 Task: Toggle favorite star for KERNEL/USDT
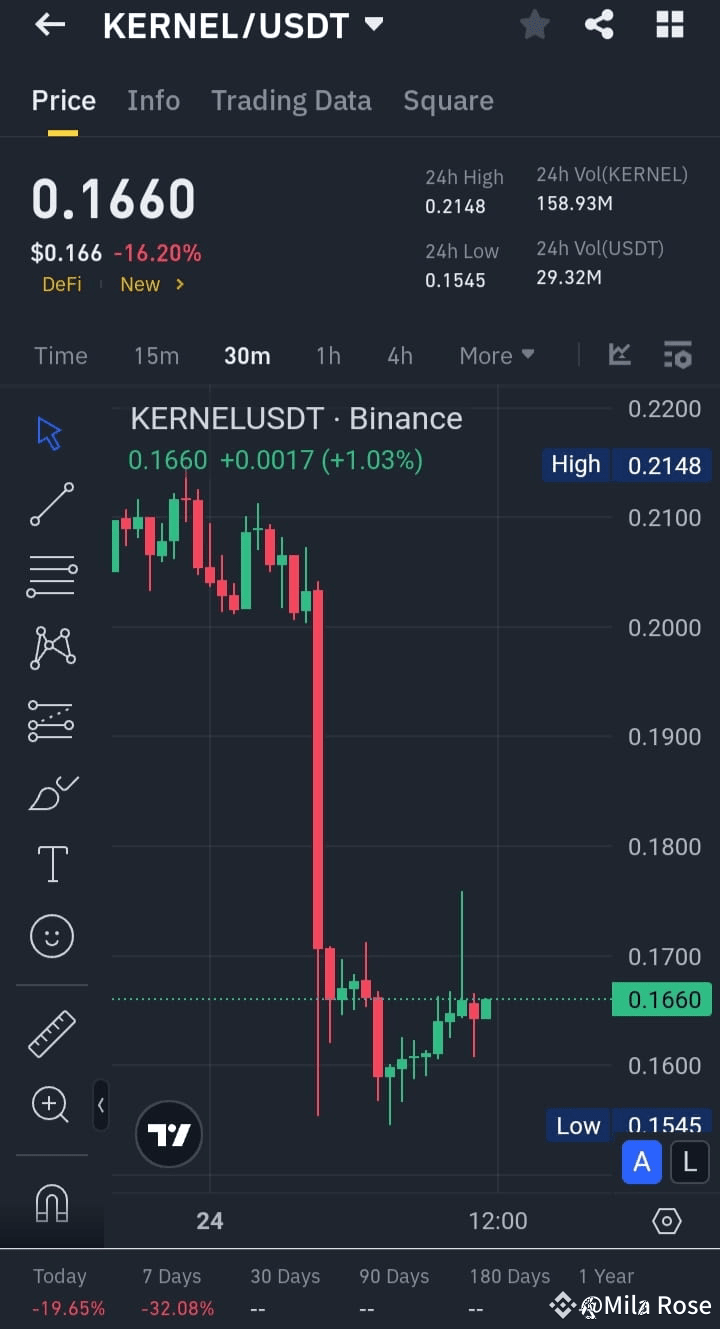pos(534,24)
